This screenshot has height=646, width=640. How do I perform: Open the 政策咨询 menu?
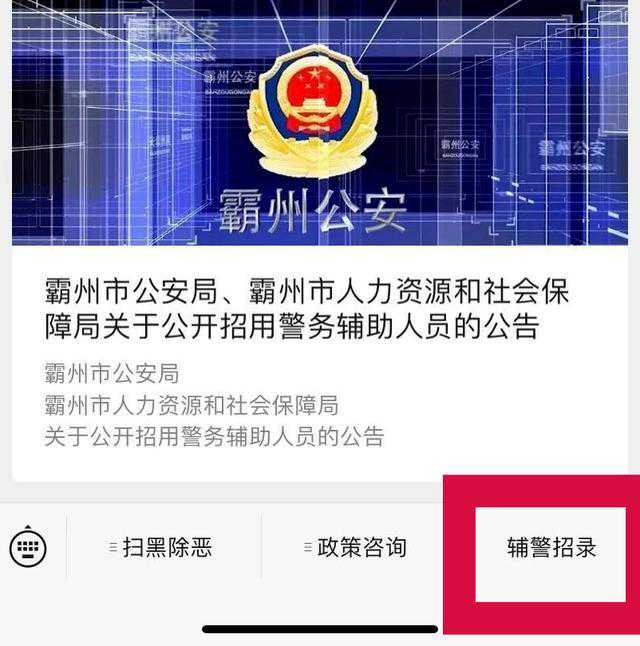click(356, 548)
